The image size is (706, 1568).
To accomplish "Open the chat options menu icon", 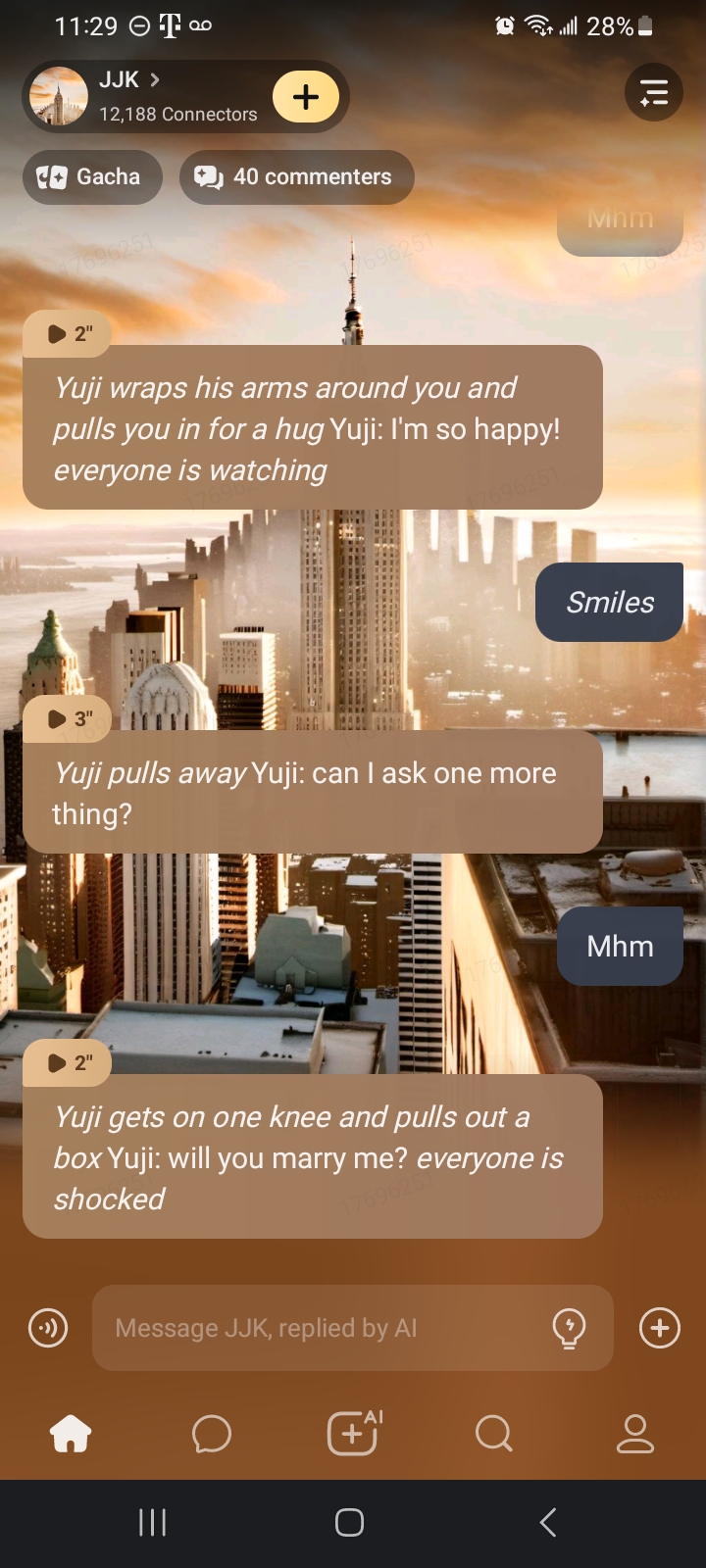I will coord(654,93).
